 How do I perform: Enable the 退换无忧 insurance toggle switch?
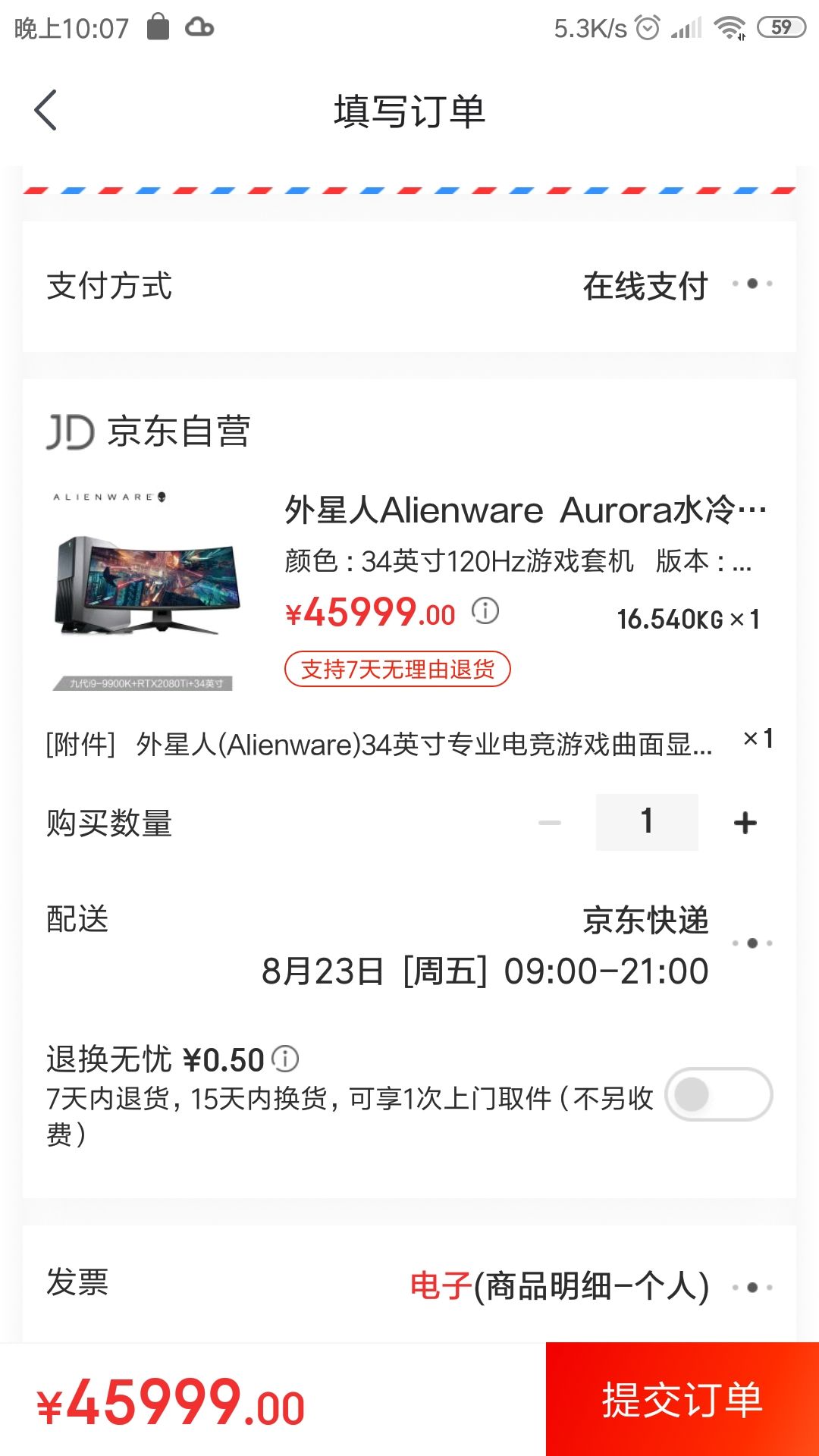point(716,1094)
